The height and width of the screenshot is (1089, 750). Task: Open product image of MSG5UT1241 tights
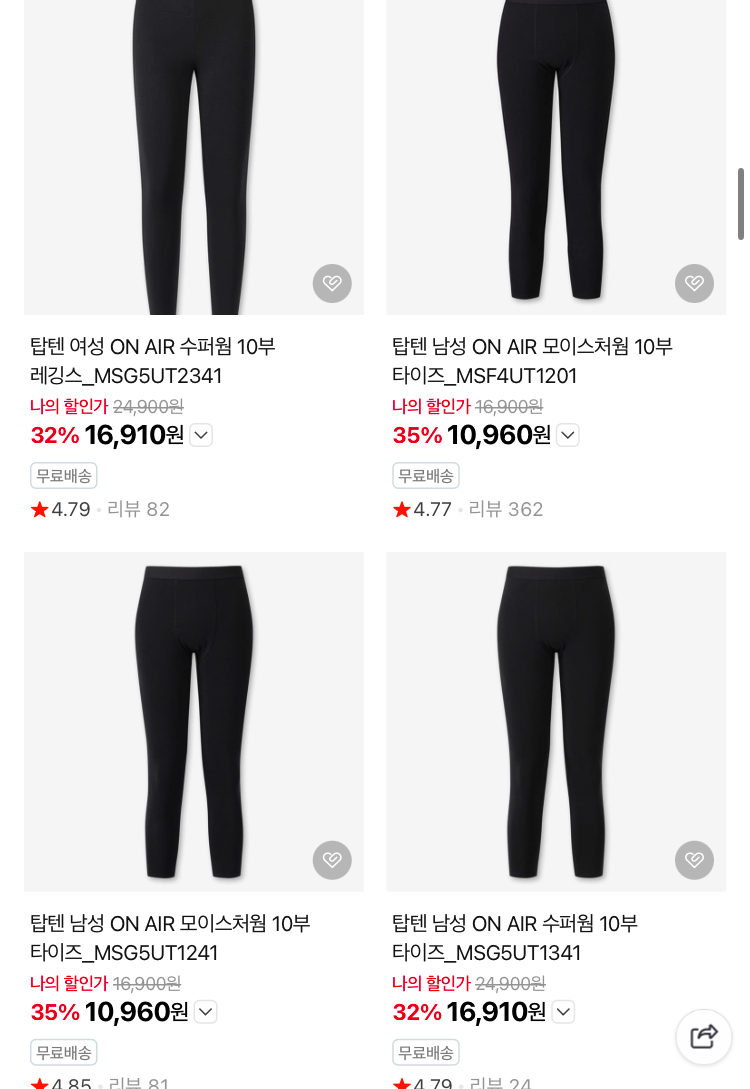tap(194, 721)
